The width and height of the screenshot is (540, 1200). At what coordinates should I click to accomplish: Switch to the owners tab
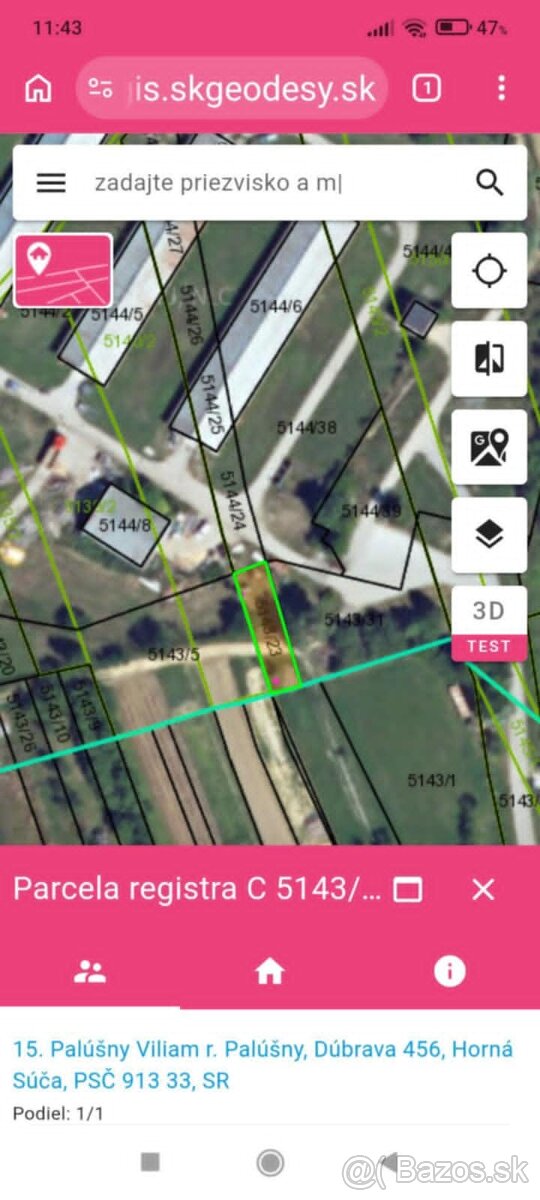90,971
